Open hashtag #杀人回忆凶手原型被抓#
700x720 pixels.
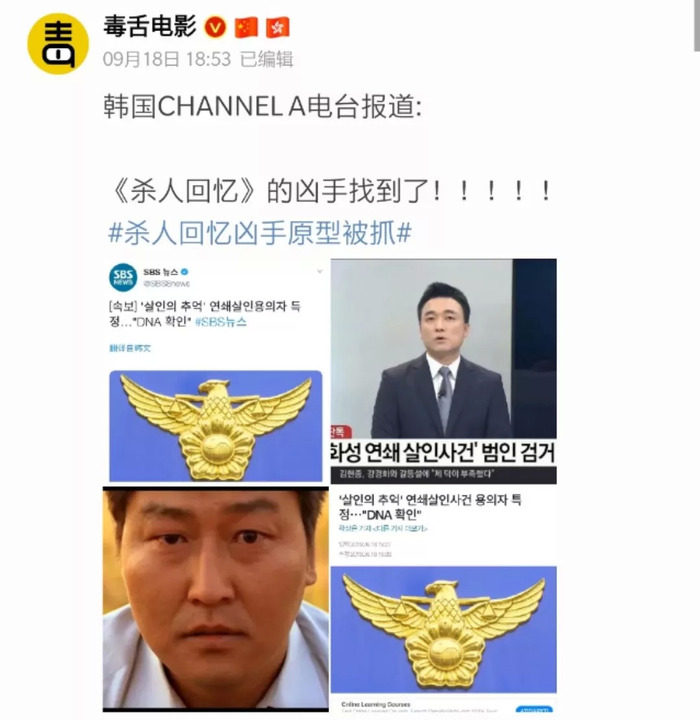(x=259, y=233)
